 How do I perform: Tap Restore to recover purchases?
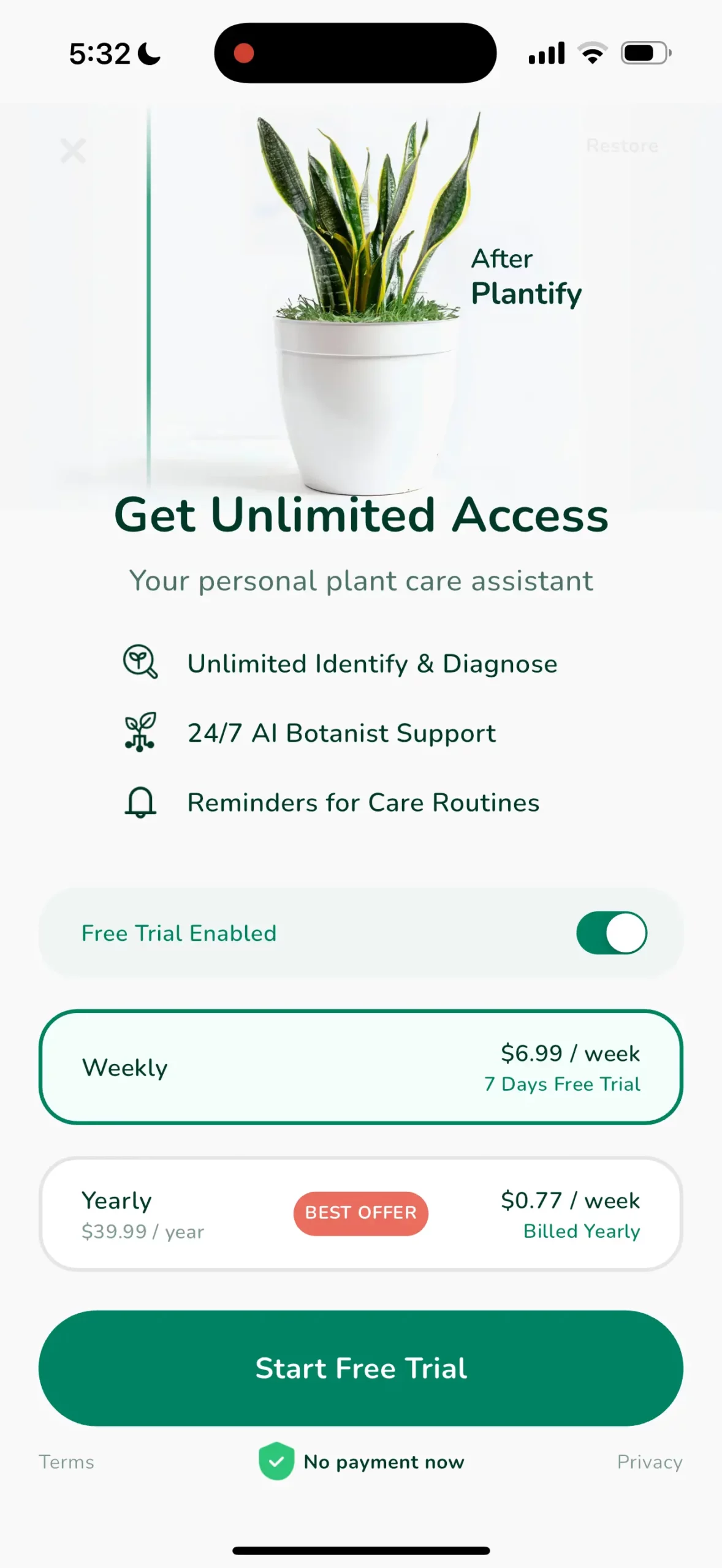coord(622,146)
